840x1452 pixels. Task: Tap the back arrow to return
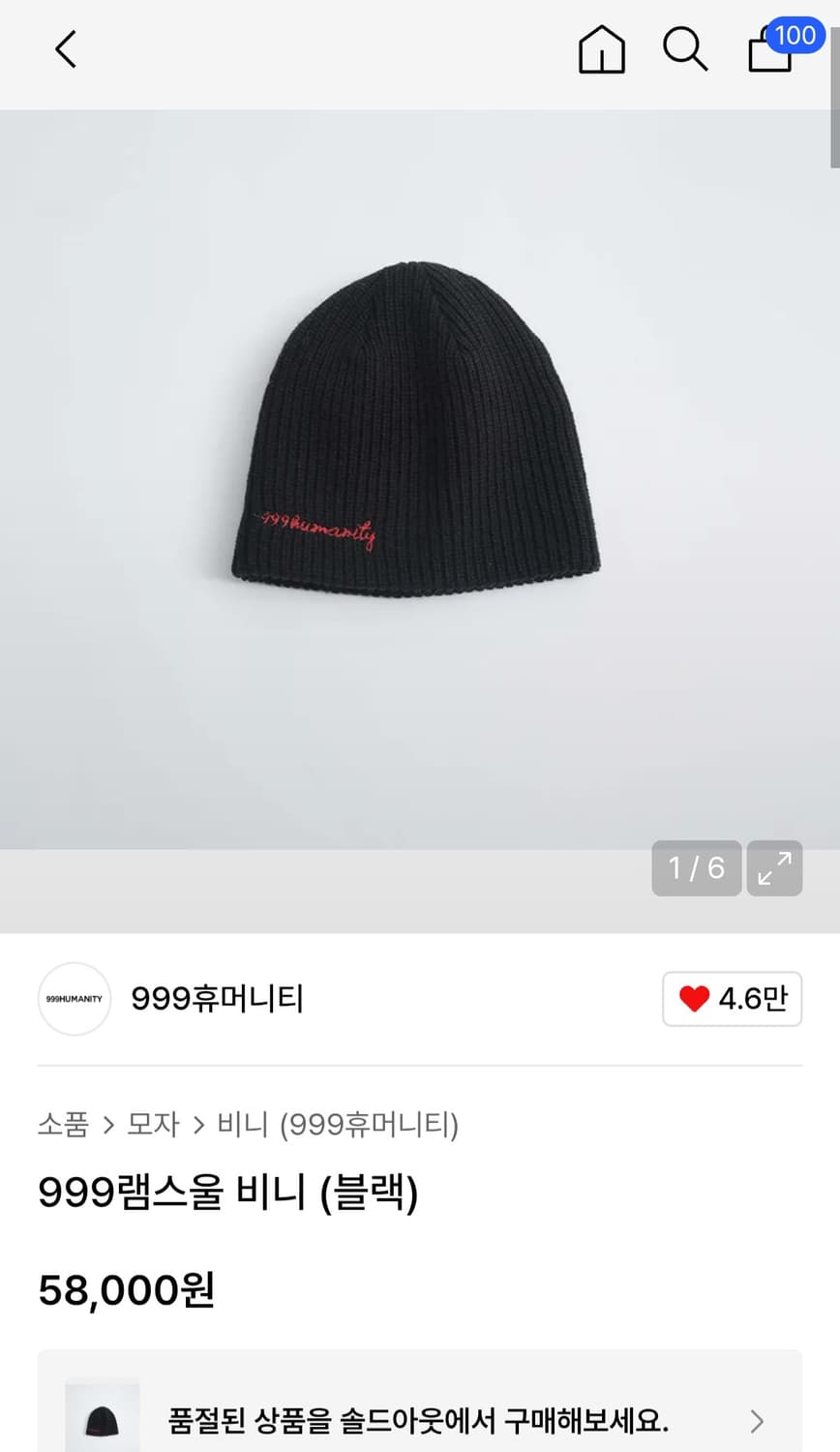[x=65, y=49]
